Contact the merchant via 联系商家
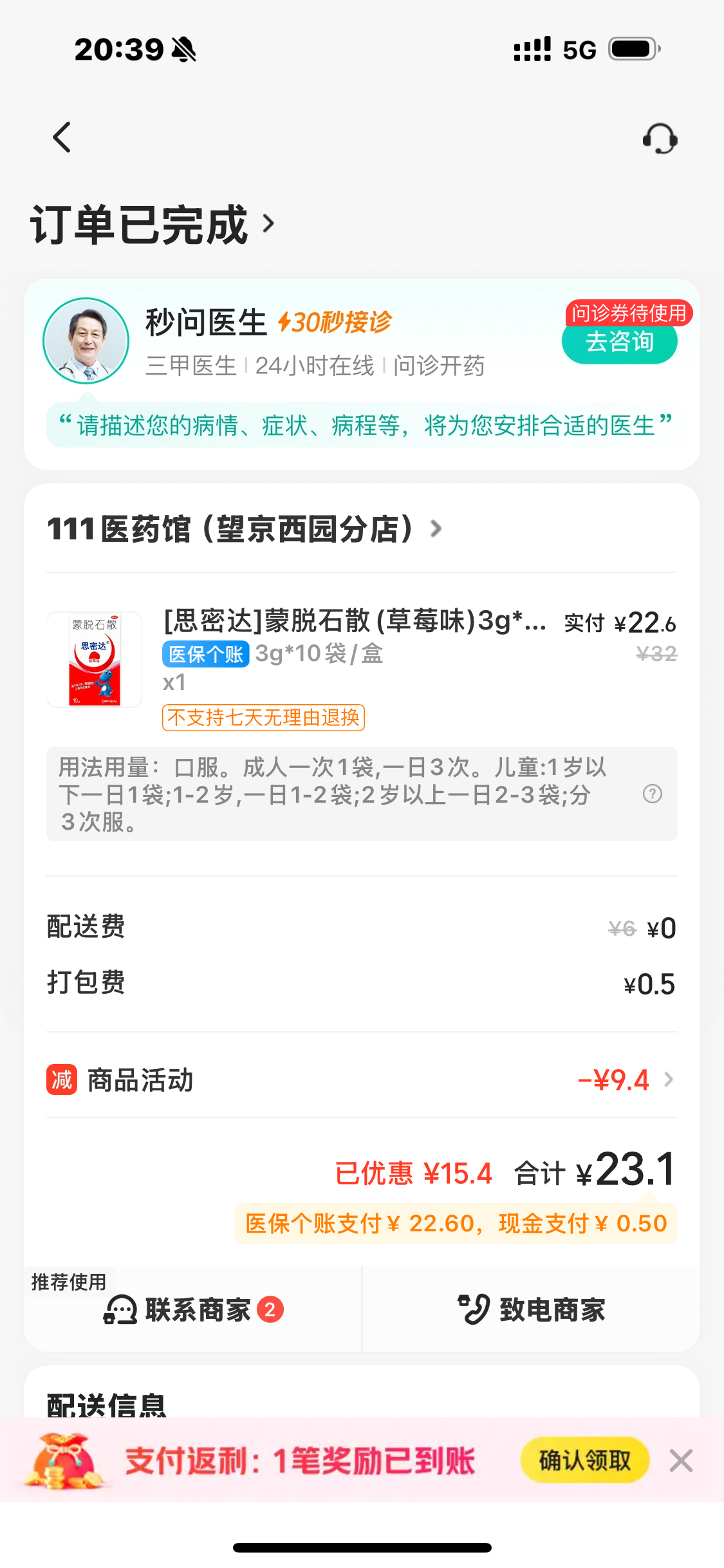The image size is (724, 1568). click(193, 1309)
